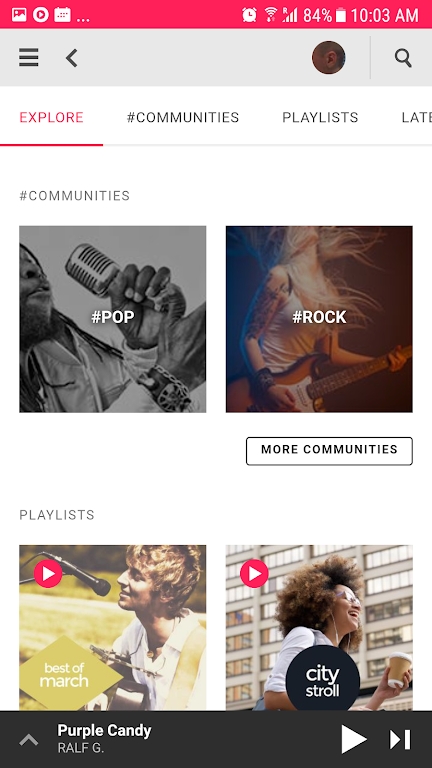This screenshot has width=432, height=768.
Task: Open the profile avatar
Action: (328, 58)
